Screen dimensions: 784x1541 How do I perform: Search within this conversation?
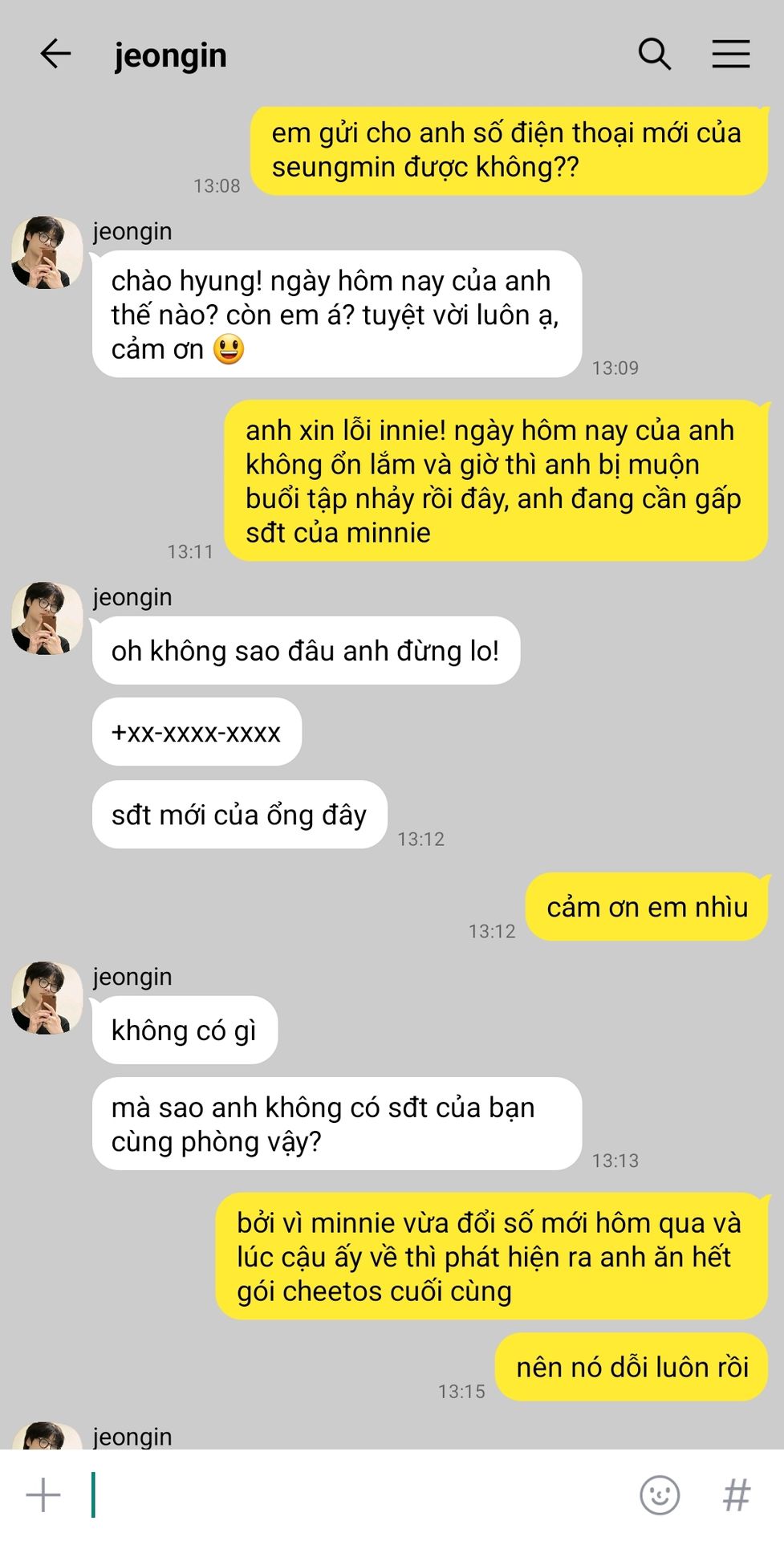(x=654, y=55)
